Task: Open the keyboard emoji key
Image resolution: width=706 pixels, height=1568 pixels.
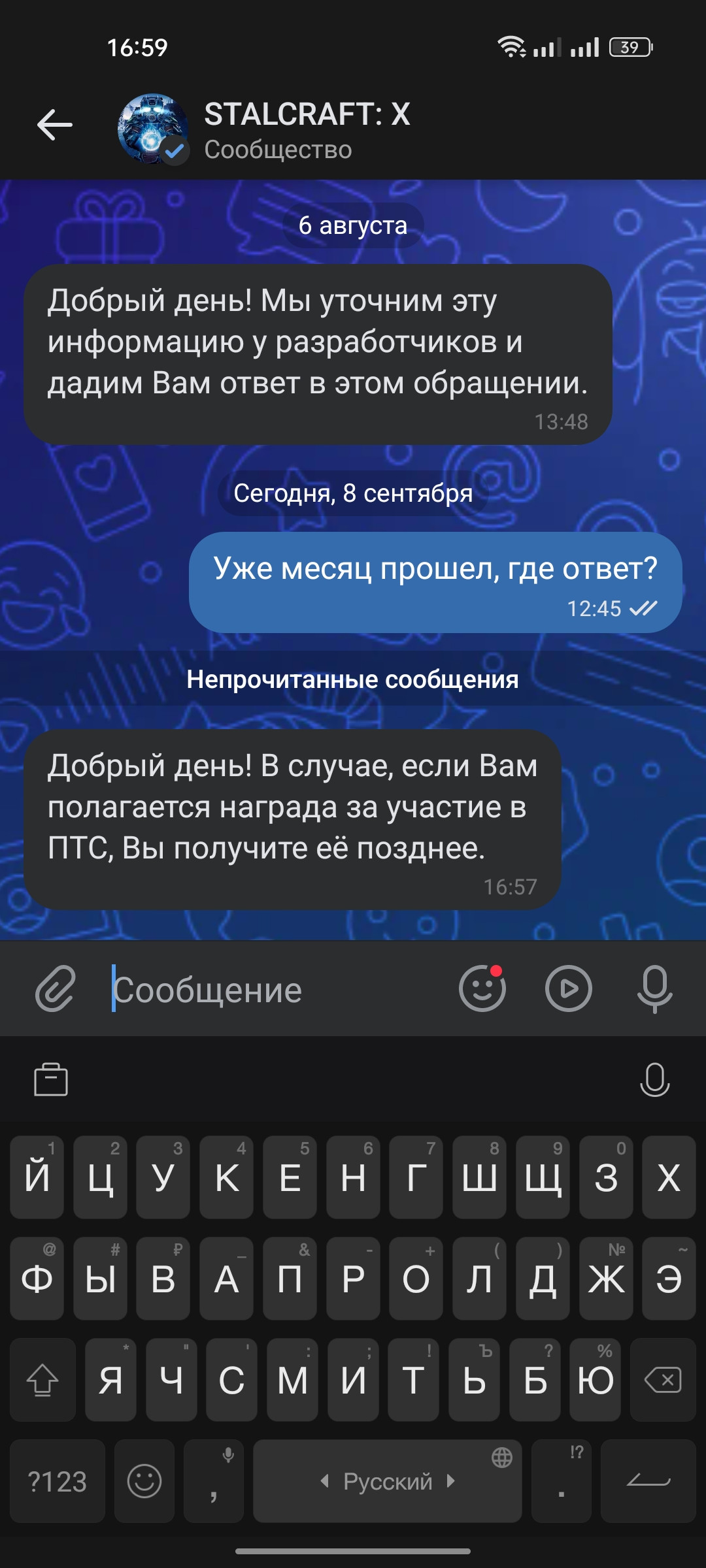Action: click(144, 1481)
